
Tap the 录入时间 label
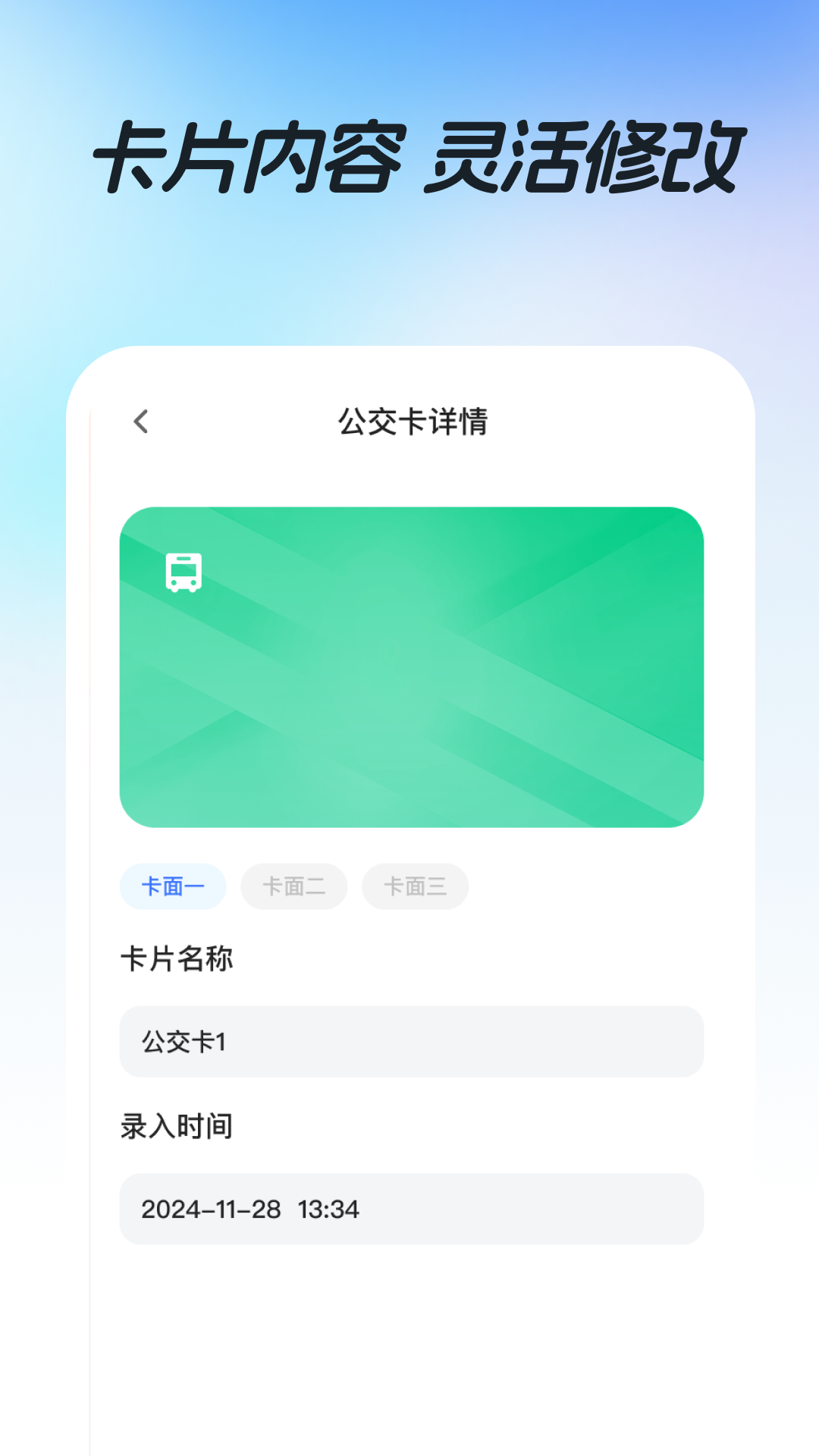pos(176,1127)
